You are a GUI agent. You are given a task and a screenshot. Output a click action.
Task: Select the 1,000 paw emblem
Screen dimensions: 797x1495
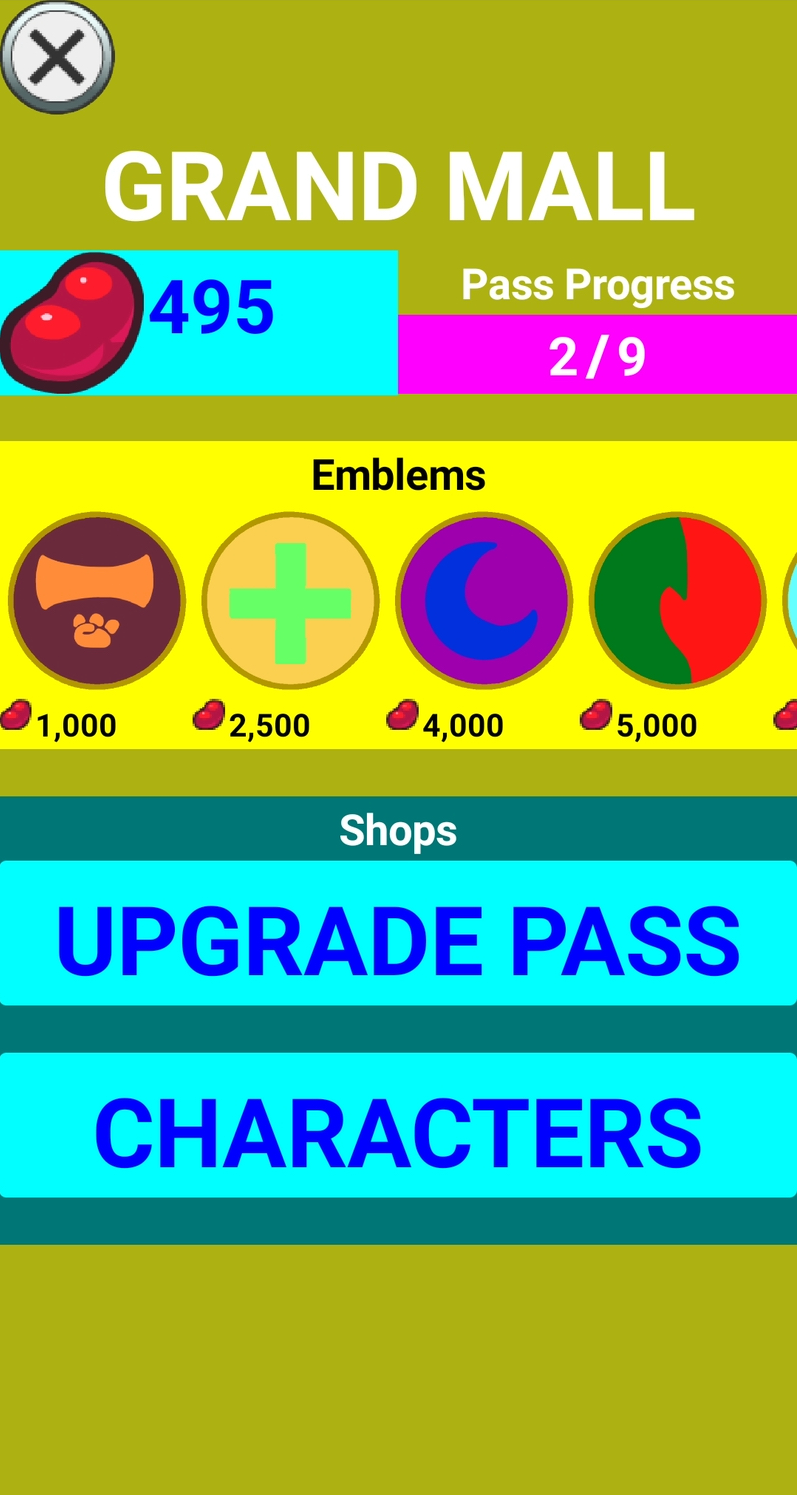[97, 600]
